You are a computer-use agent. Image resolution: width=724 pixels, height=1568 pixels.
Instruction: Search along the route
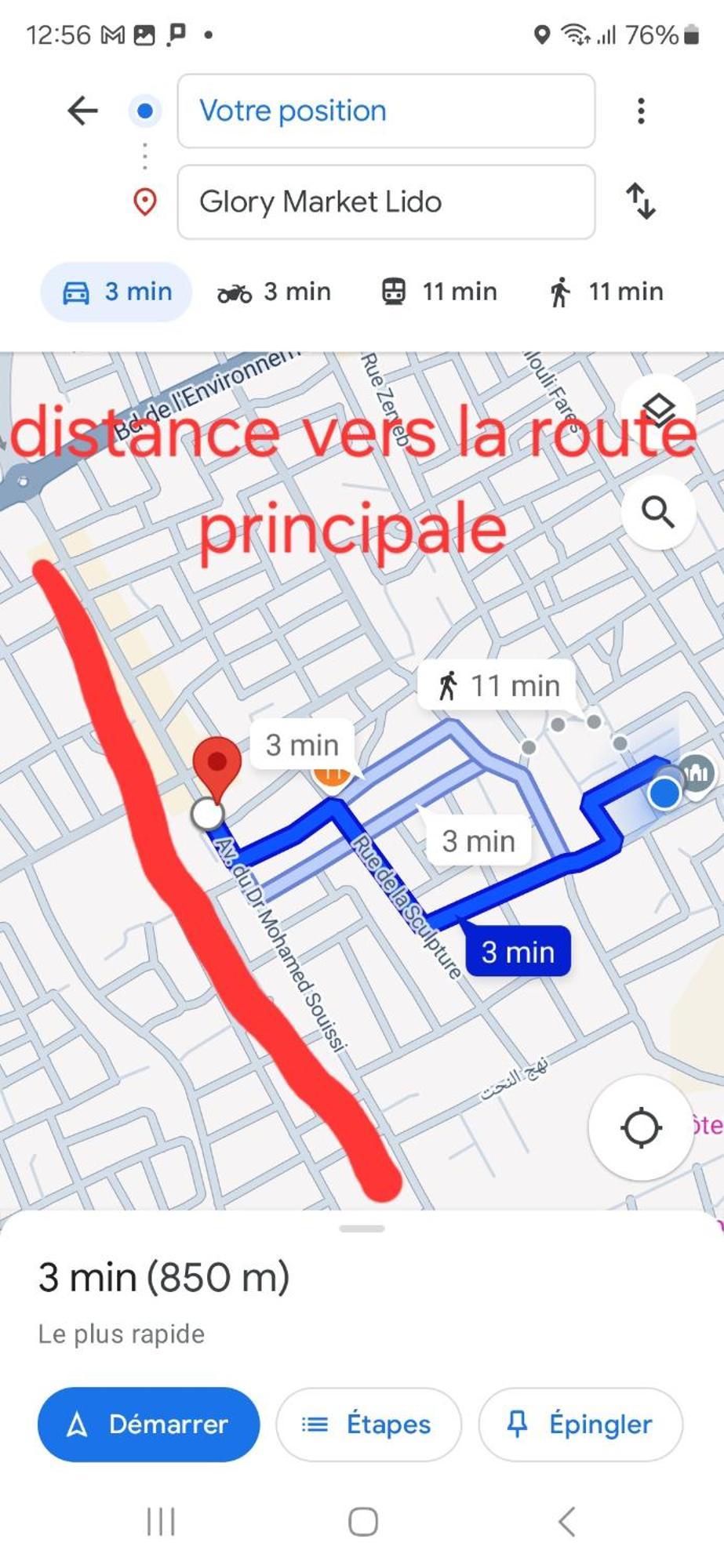pyautogui.click(x=658, y=512)
